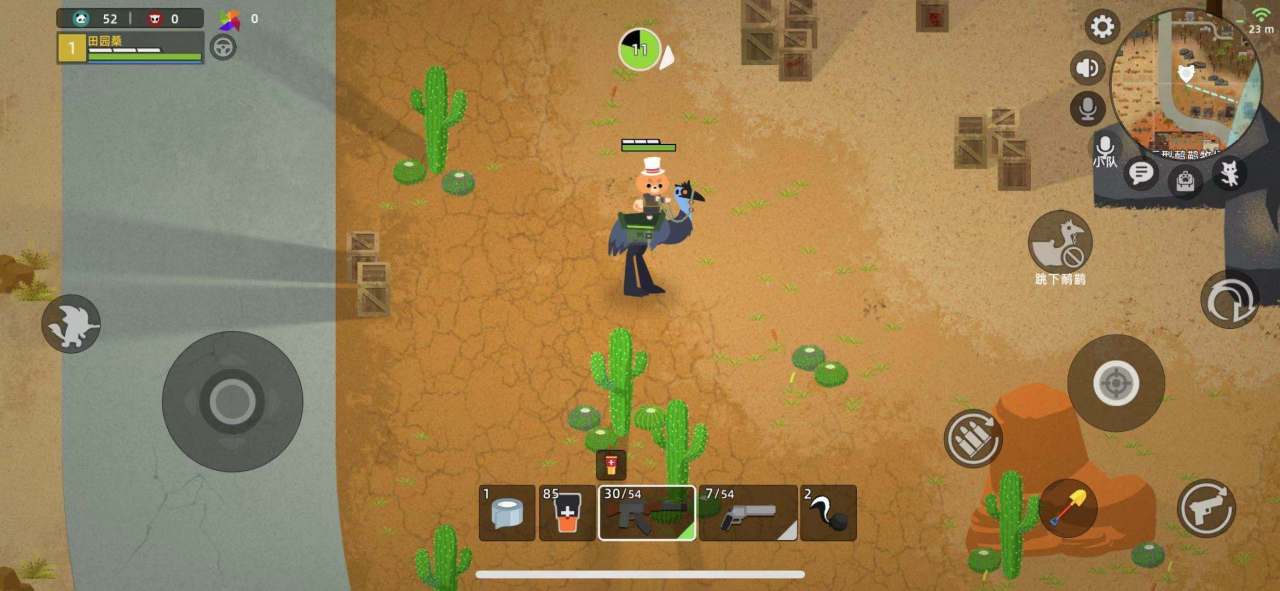This screenshot has height=591, width=1280.
Task: Open the cat icon near minimap
Action: (x=1228, y=174)
